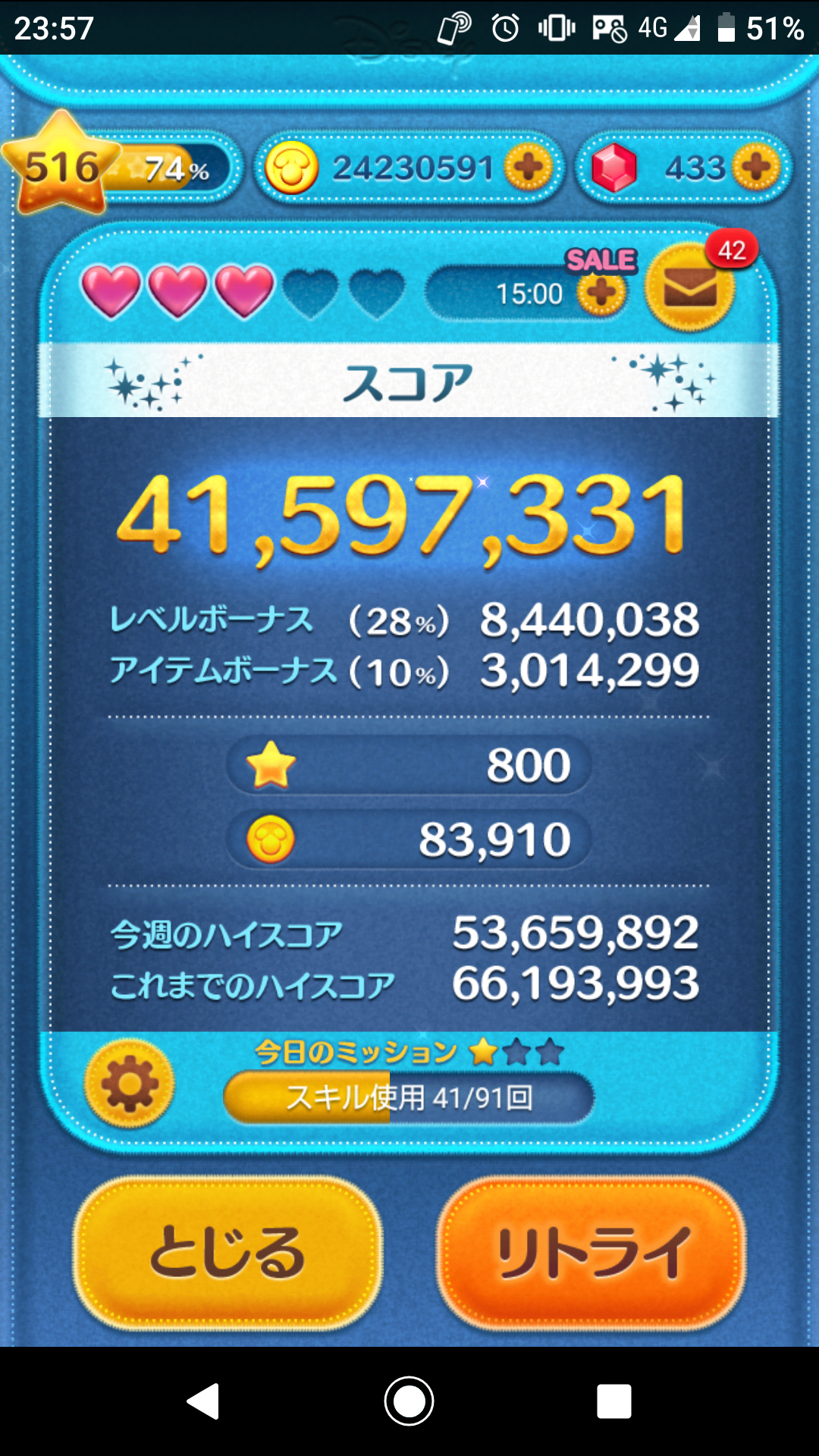Return to the Android home screen
Screen dimensions: 819x1456
[x=409, y=1401]
